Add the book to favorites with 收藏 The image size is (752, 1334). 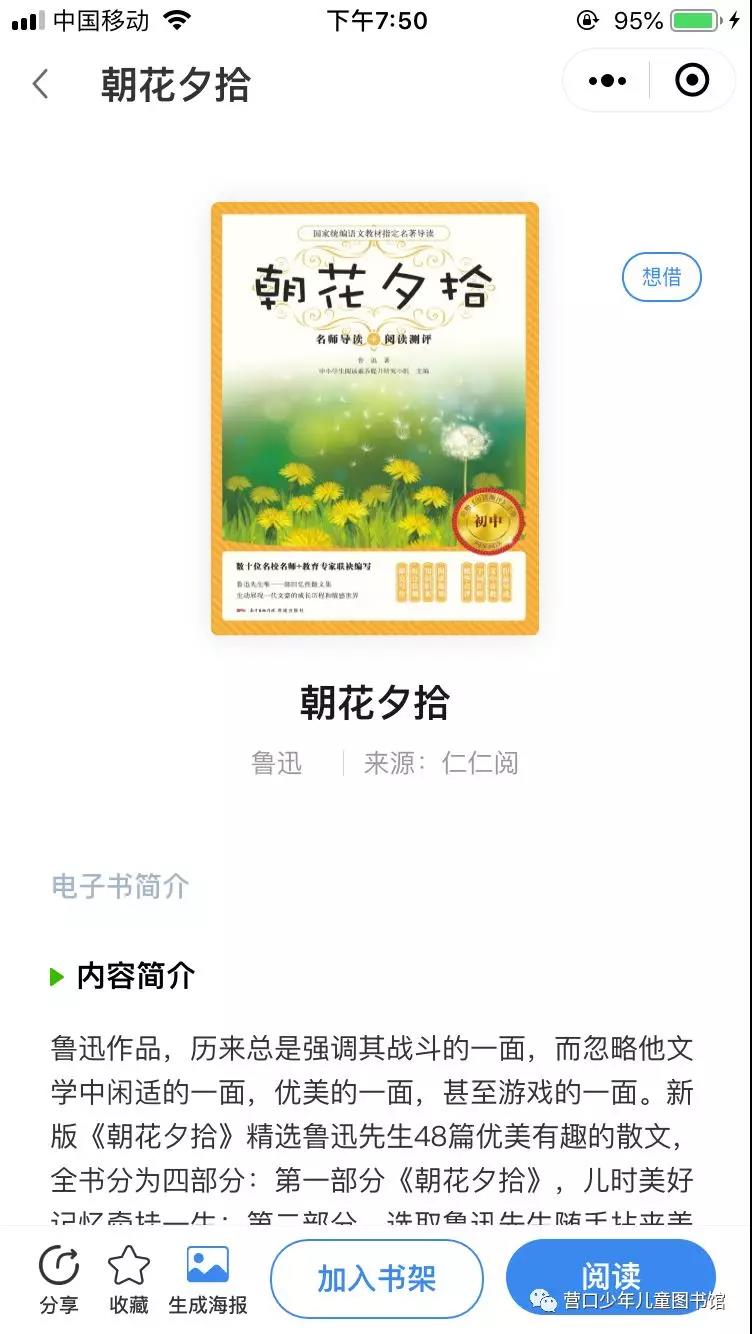[x=129, y=1280]
